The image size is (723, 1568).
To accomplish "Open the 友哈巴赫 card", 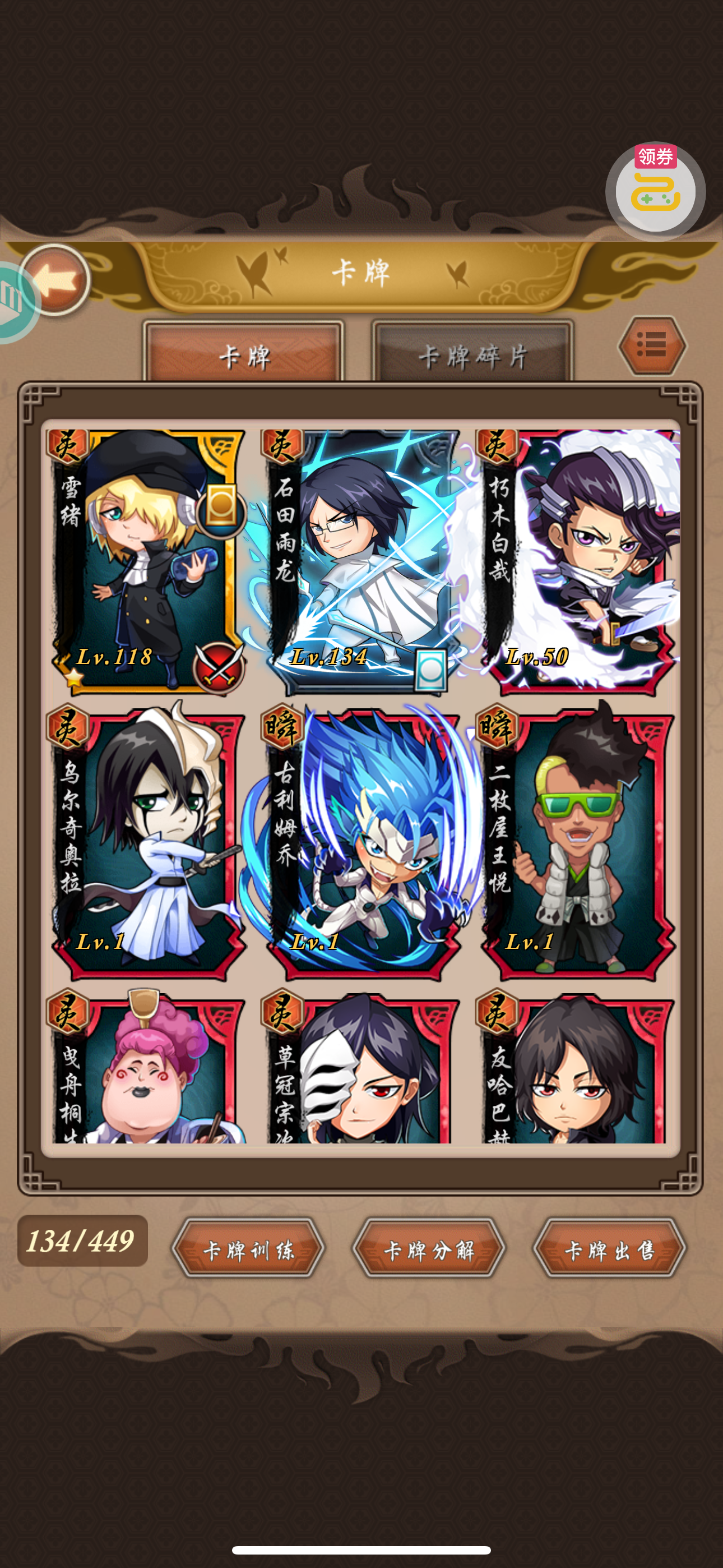I will tap(576, 1067).
